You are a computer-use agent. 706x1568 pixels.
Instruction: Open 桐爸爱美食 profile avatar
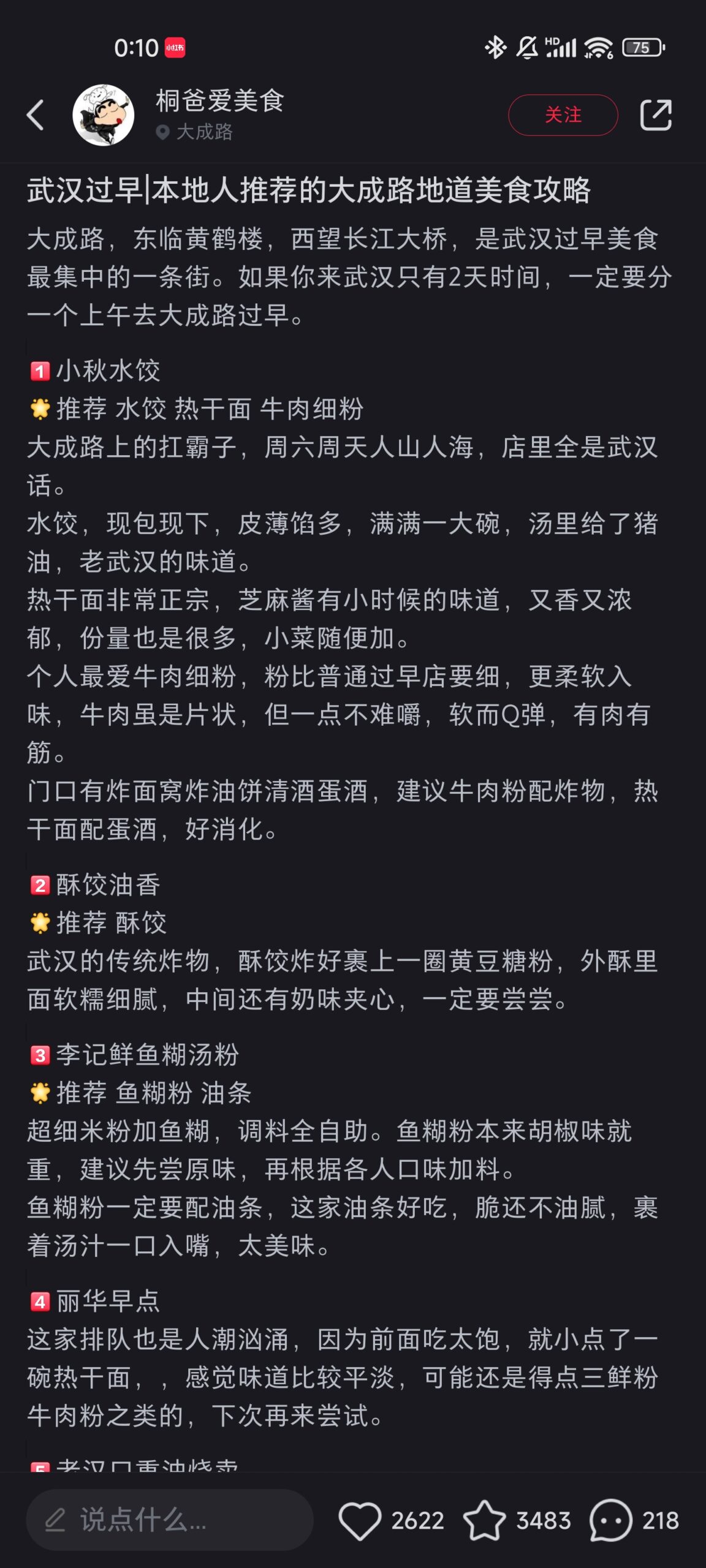[103, 115]
